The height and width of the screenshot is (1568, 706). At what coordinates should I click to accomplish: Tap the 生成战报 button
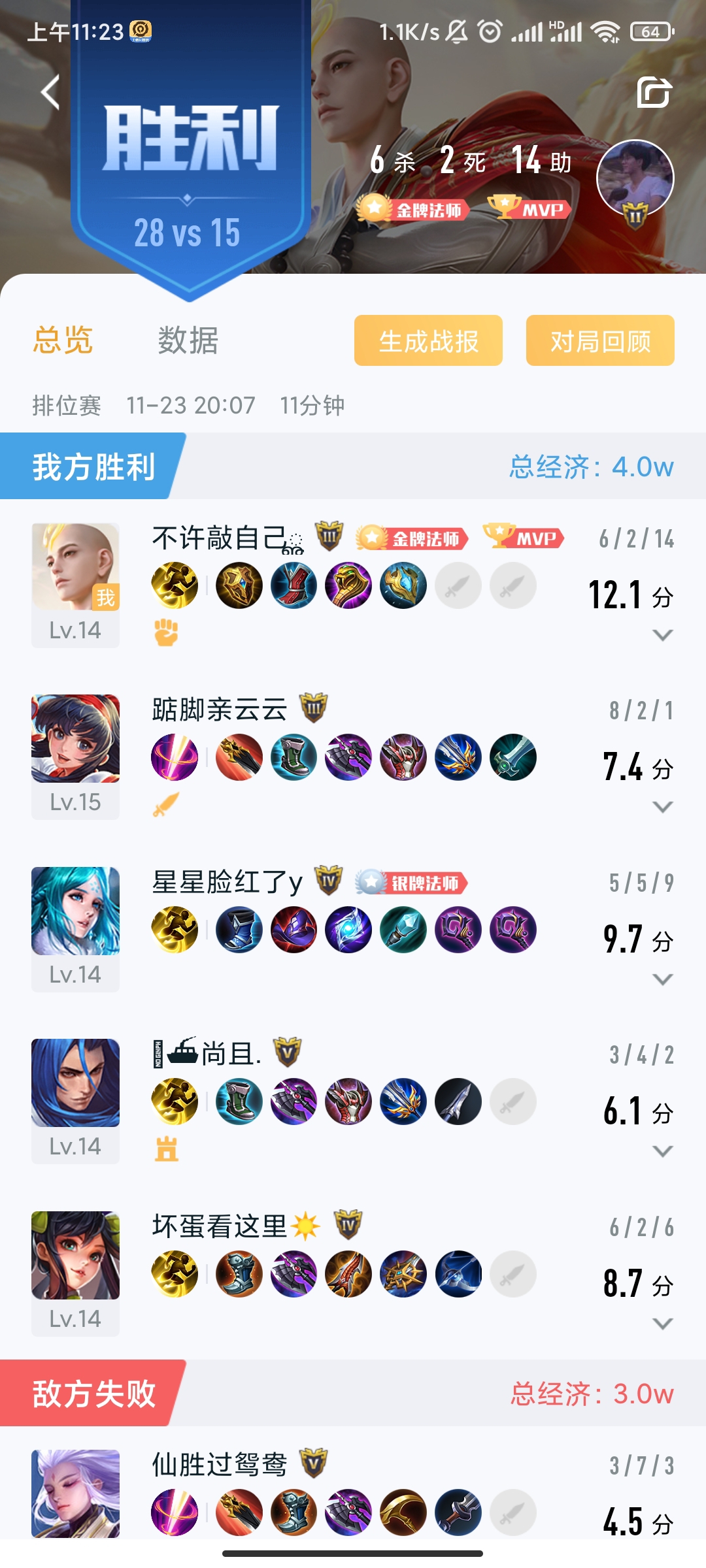(428, 340)
